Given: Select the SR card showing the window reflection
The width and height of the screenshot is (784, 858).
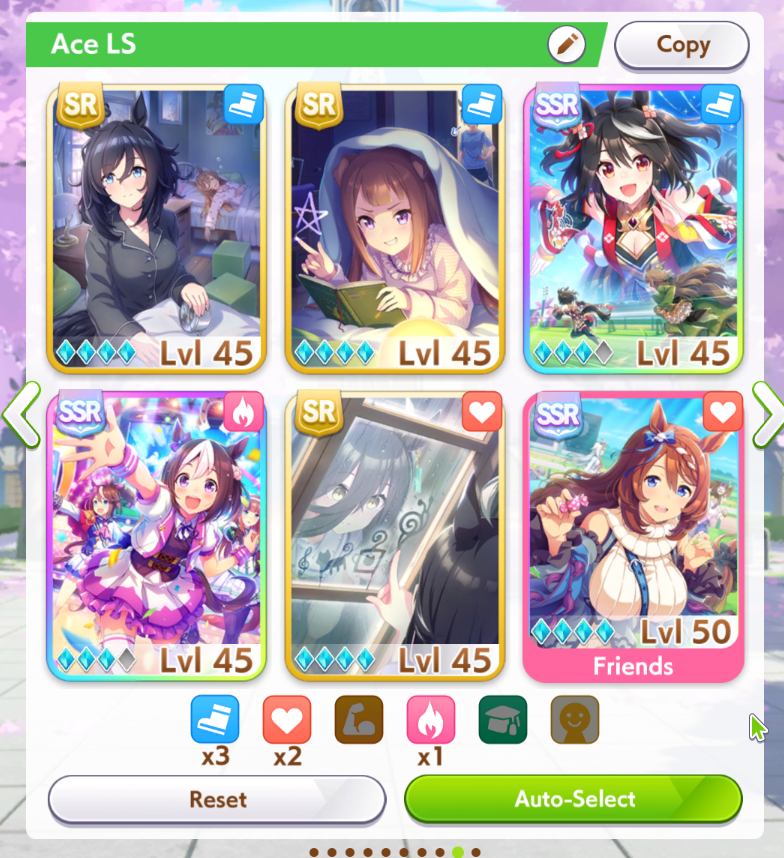Looking at the screenshot, I should (x=394, y=535).
